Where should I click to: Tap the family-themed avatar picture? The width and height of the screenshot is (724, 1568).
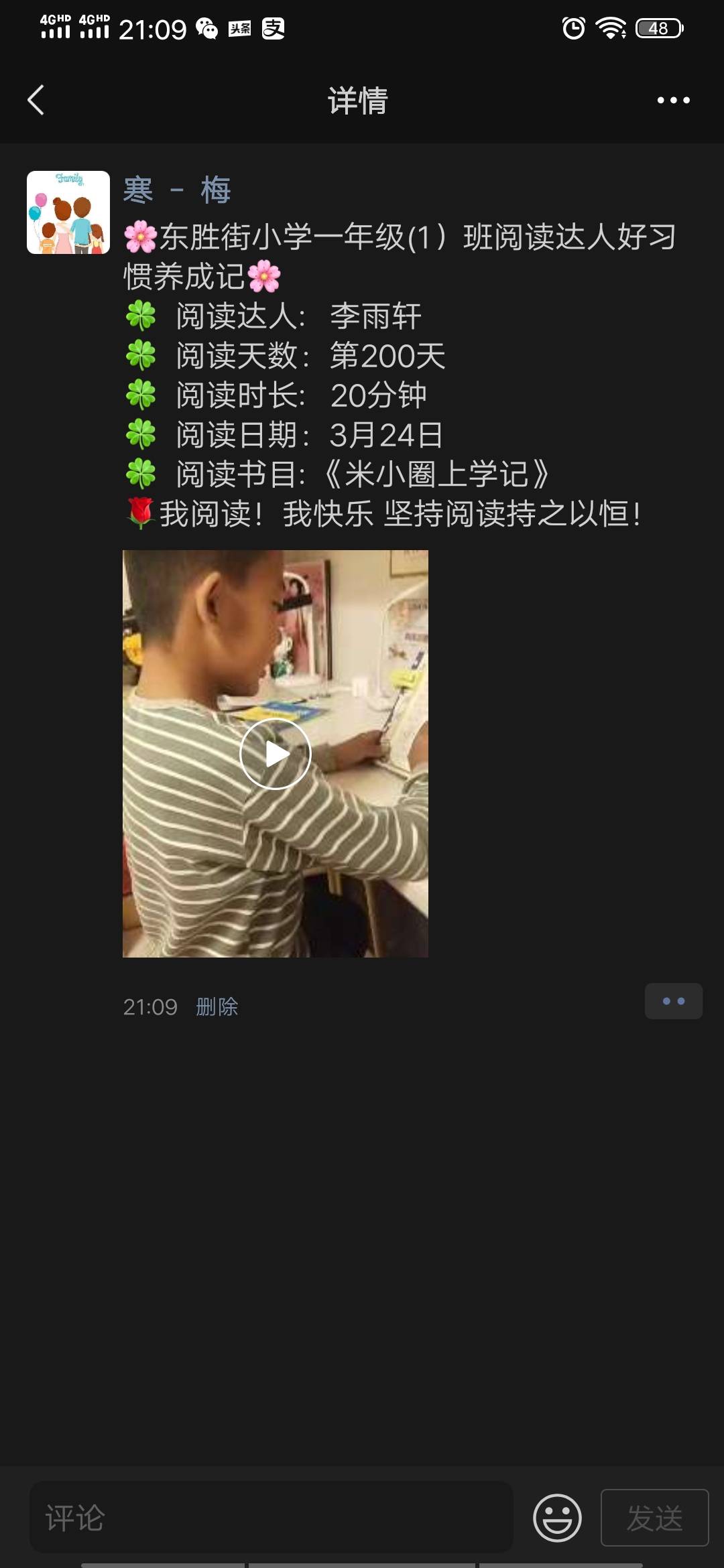click(67, 211)
